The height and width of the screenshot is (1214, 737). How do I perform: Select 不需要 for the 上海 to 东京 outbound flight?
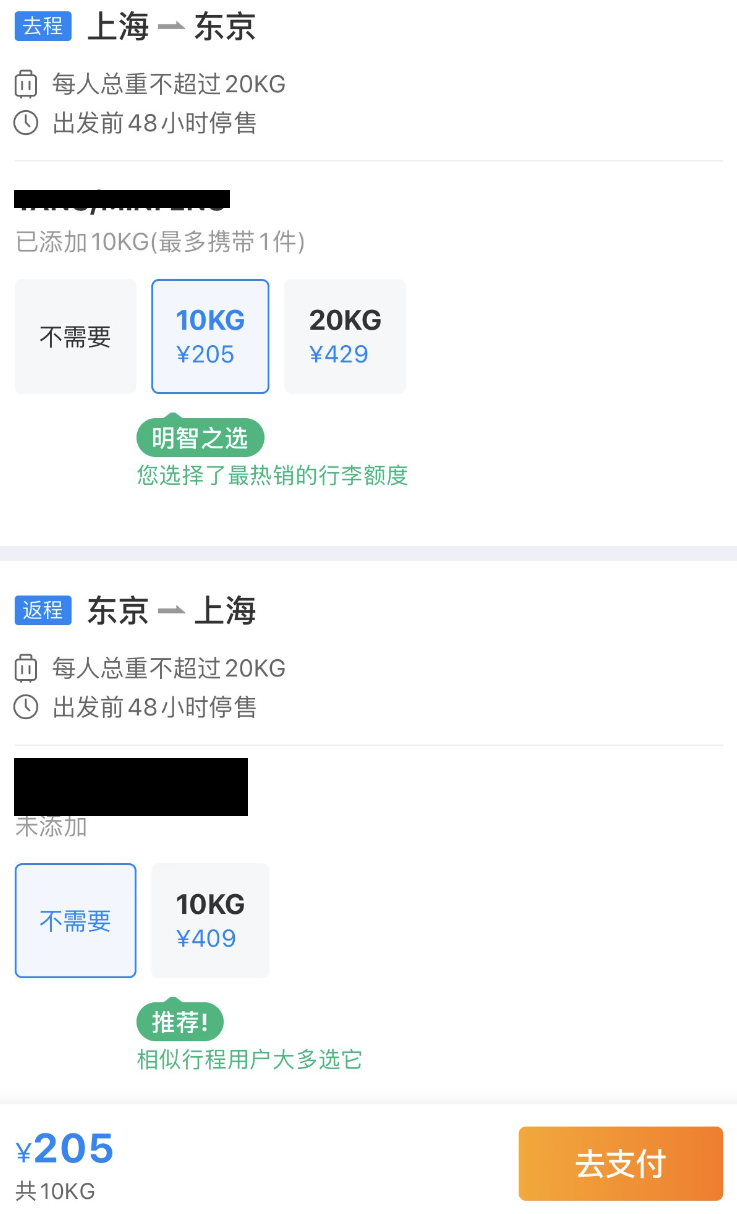[x=75, y=337]
